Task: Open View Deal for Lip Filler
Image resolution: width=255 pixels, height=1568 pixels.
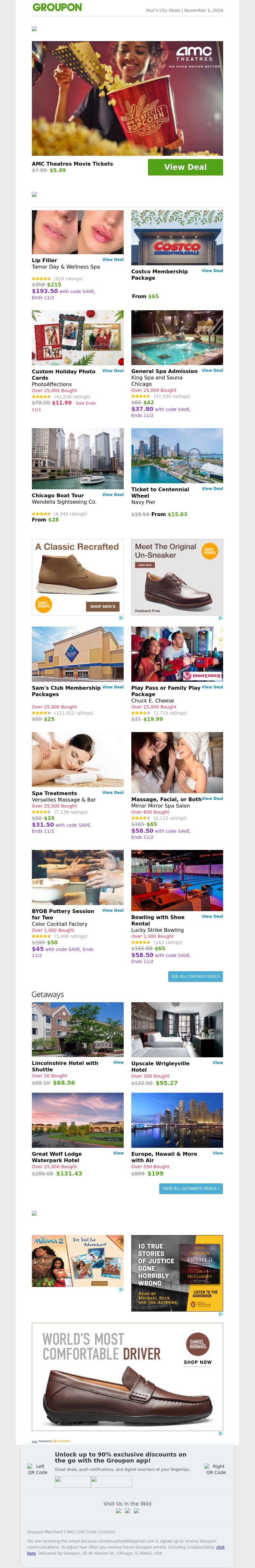Action: tap(113, 259)
